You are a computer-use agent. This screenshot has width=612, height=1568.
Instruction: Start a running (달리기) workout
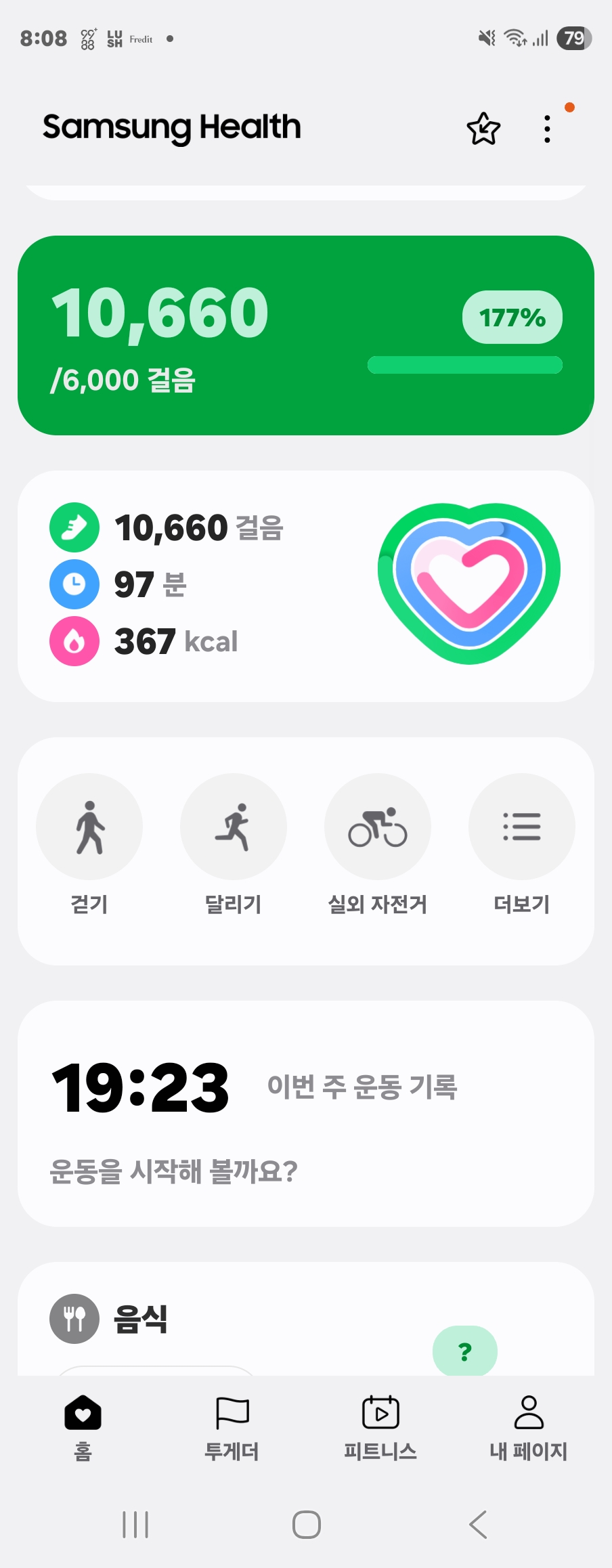click(234, 827)
